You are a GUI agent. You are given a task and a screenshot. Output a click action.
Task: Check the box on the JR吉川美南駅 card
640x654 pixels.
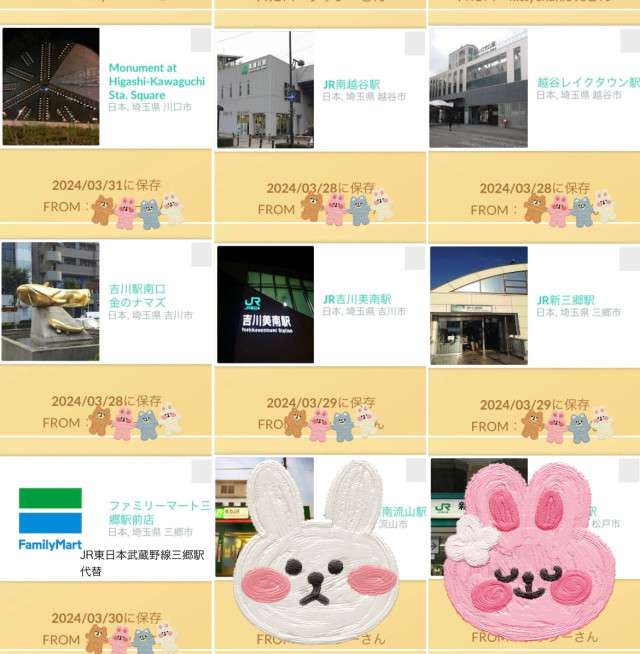(415, 258)
